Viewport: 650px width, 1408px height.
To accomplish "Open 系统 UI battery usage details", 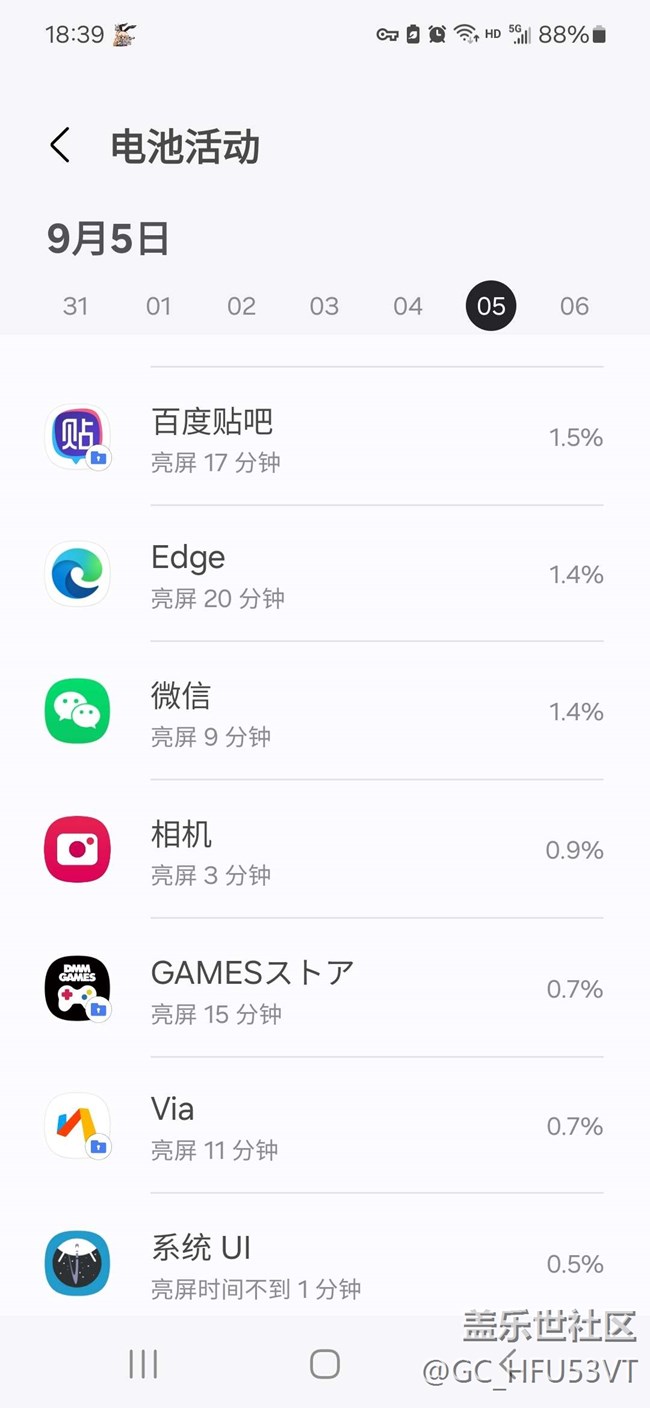I will click(325, 1264).
